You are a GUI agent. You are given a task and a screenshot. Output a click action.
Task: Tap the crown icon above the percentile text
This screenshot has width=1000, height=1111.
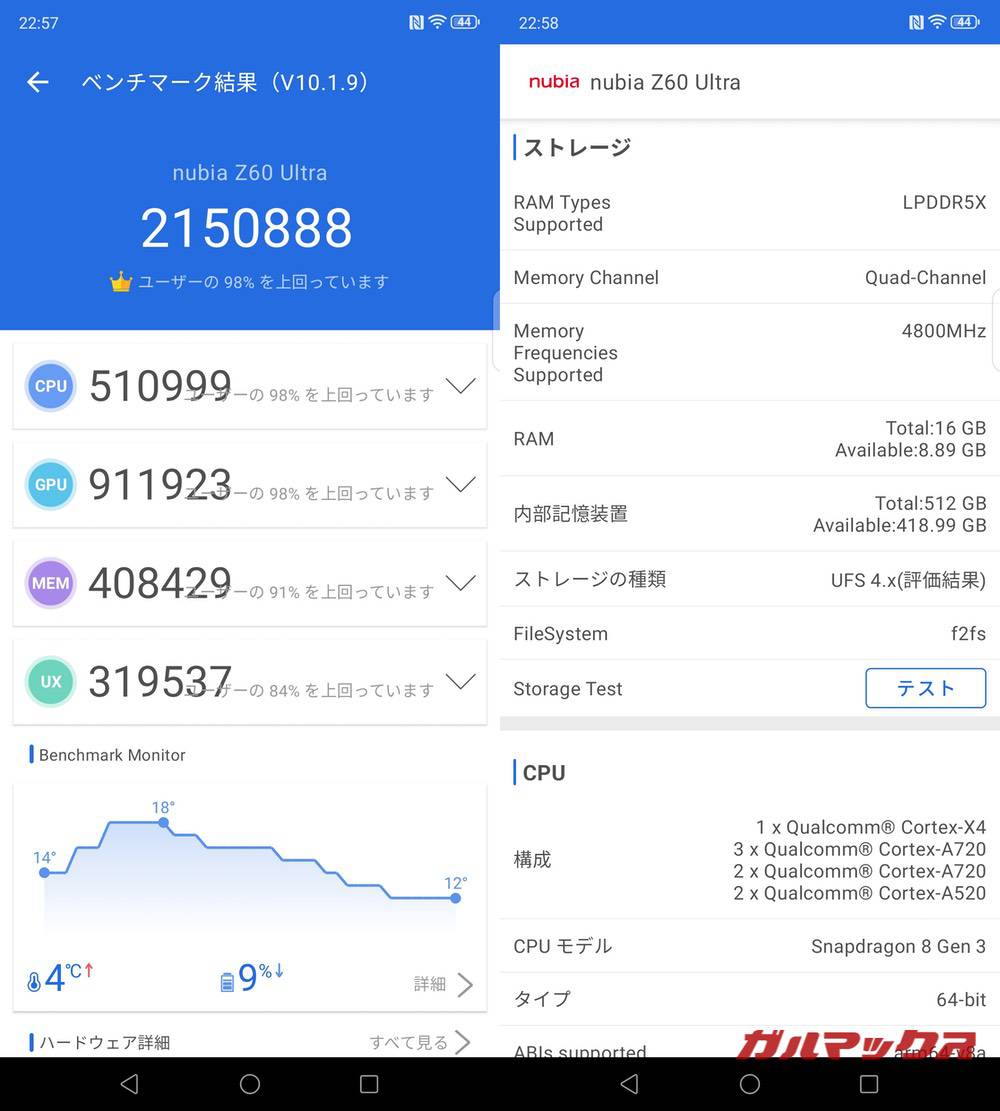(121, 281)
